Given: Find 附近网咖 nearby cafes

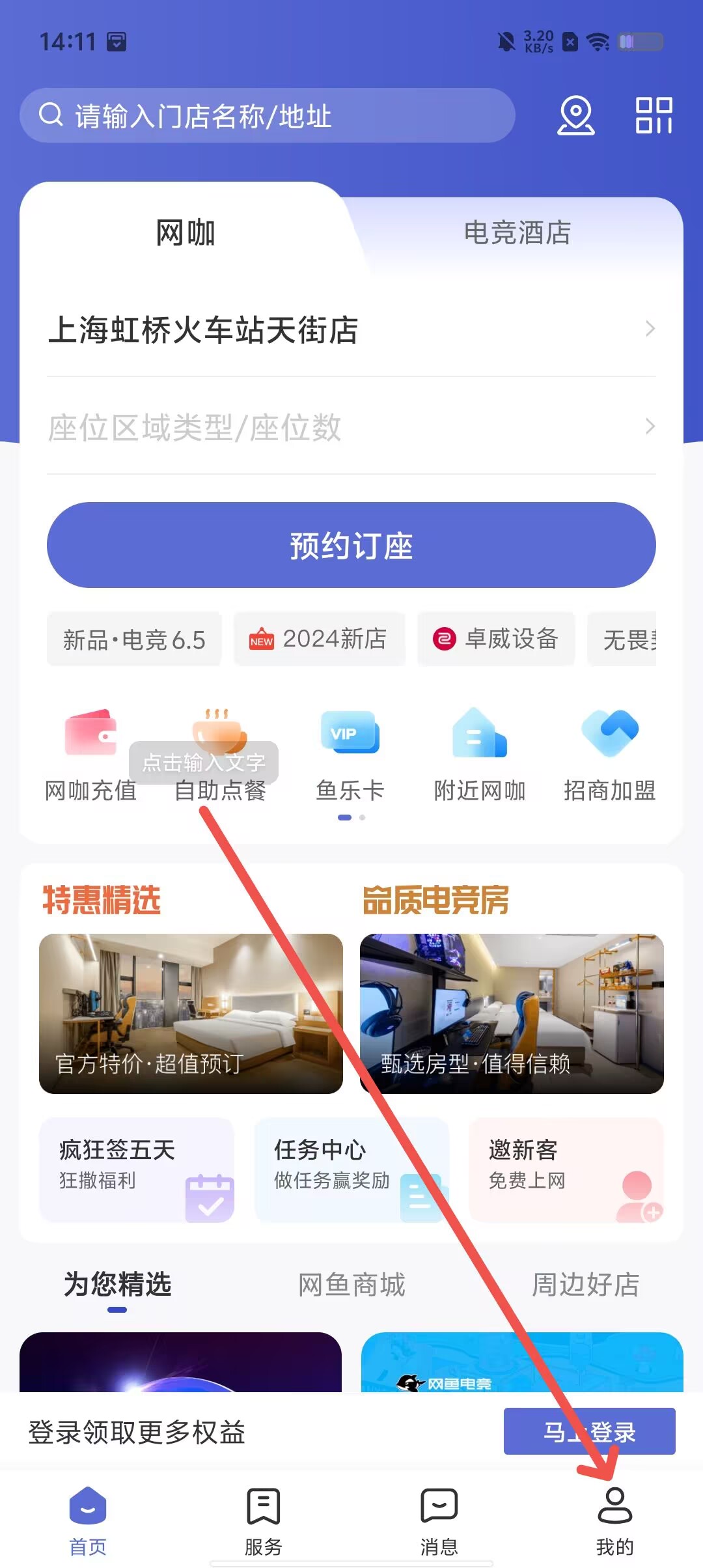Looking at the screenshot, I should click(x=480, y=754).
